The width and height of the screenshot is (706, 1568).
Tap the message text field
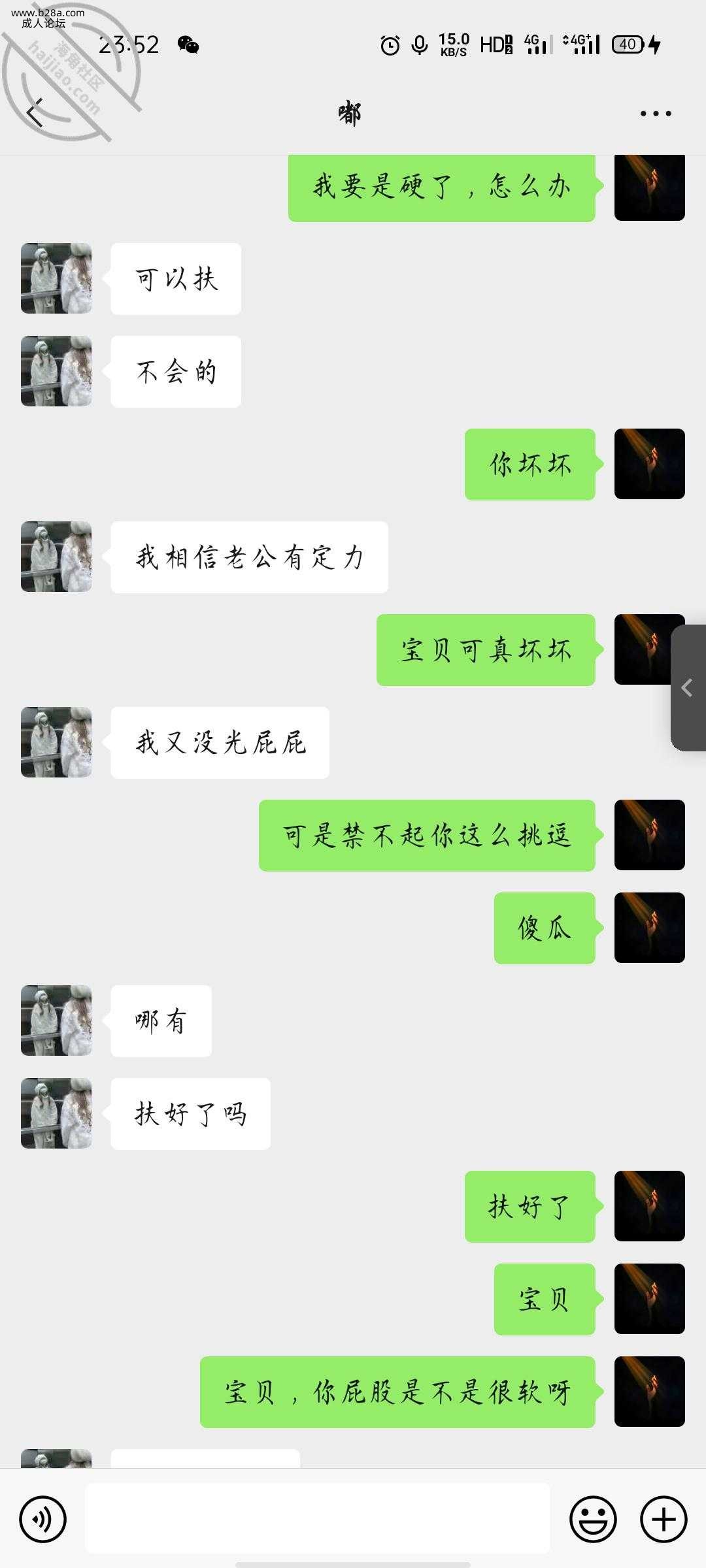[x=317, y=1519]
